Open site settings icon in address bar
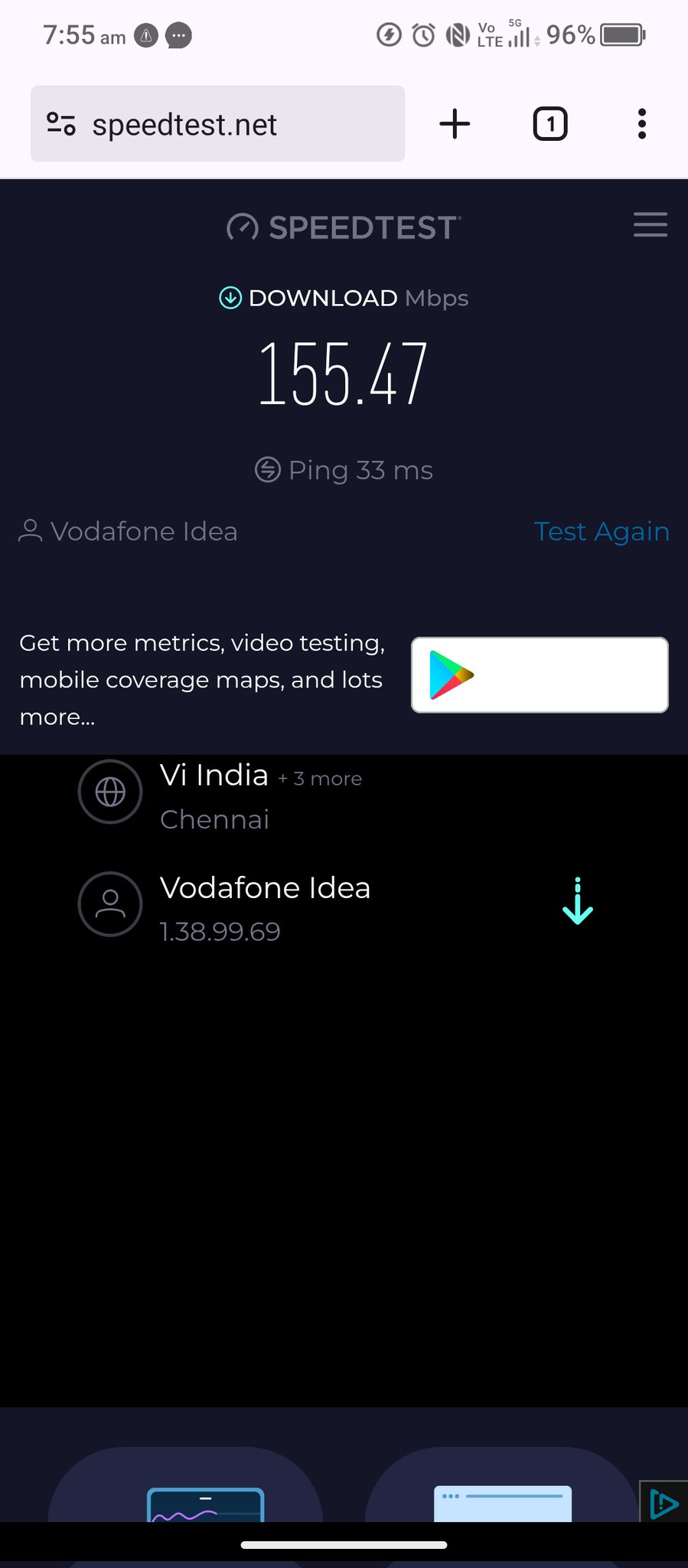688x1568 pixels. [61, 124]
